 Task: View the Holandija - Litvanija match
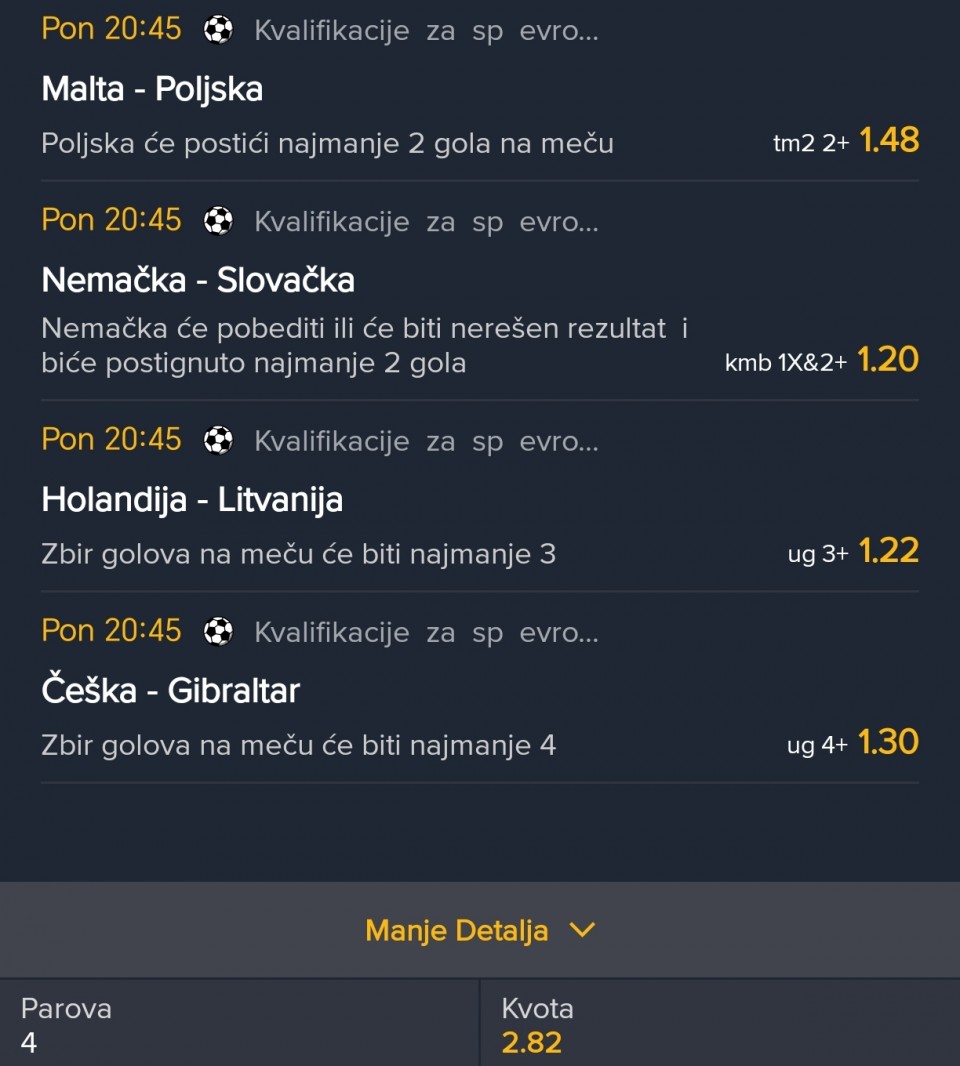coord(192,499)
